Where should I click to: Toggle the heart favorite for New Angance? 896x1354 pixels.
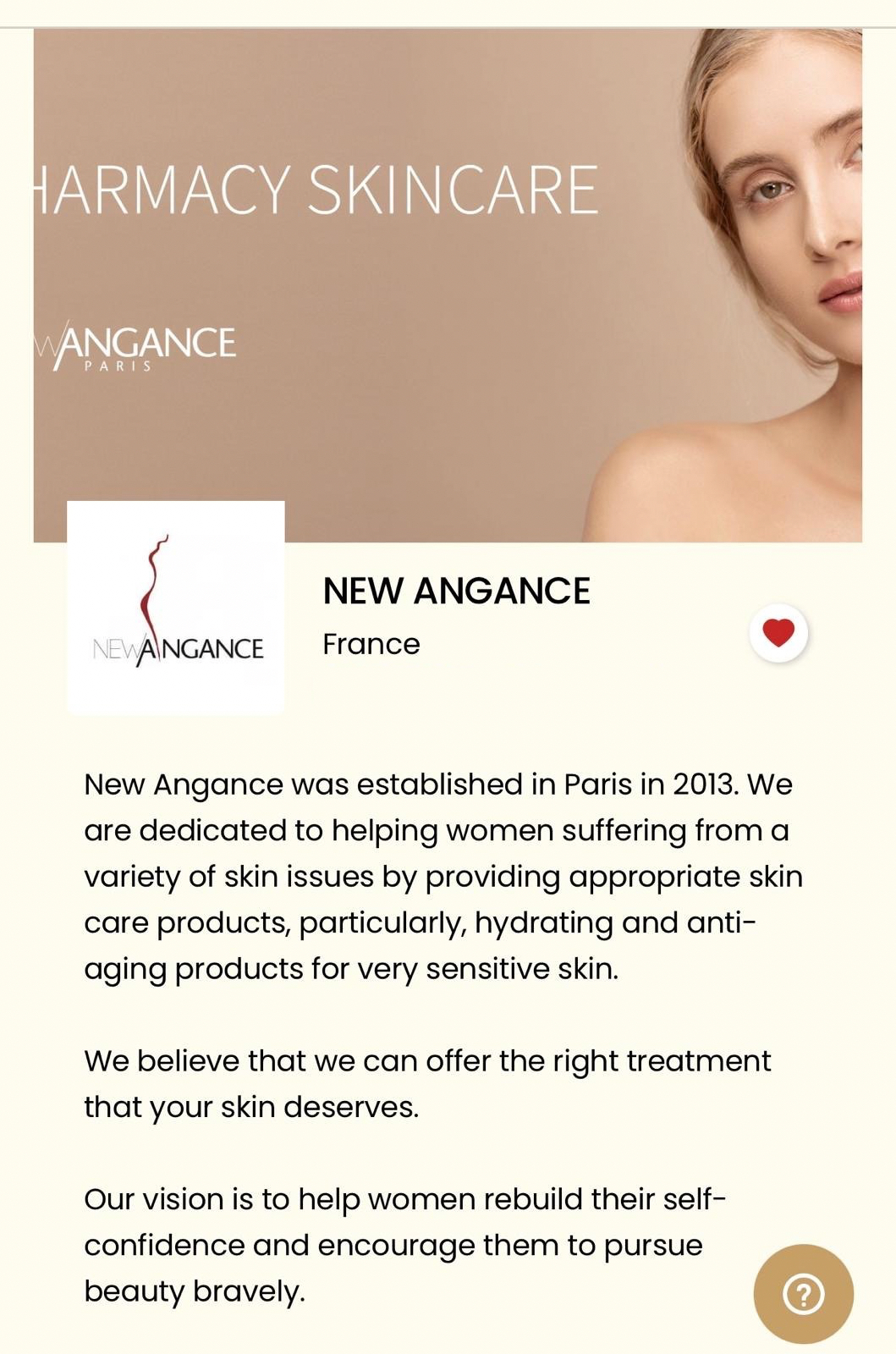(778, 632)
